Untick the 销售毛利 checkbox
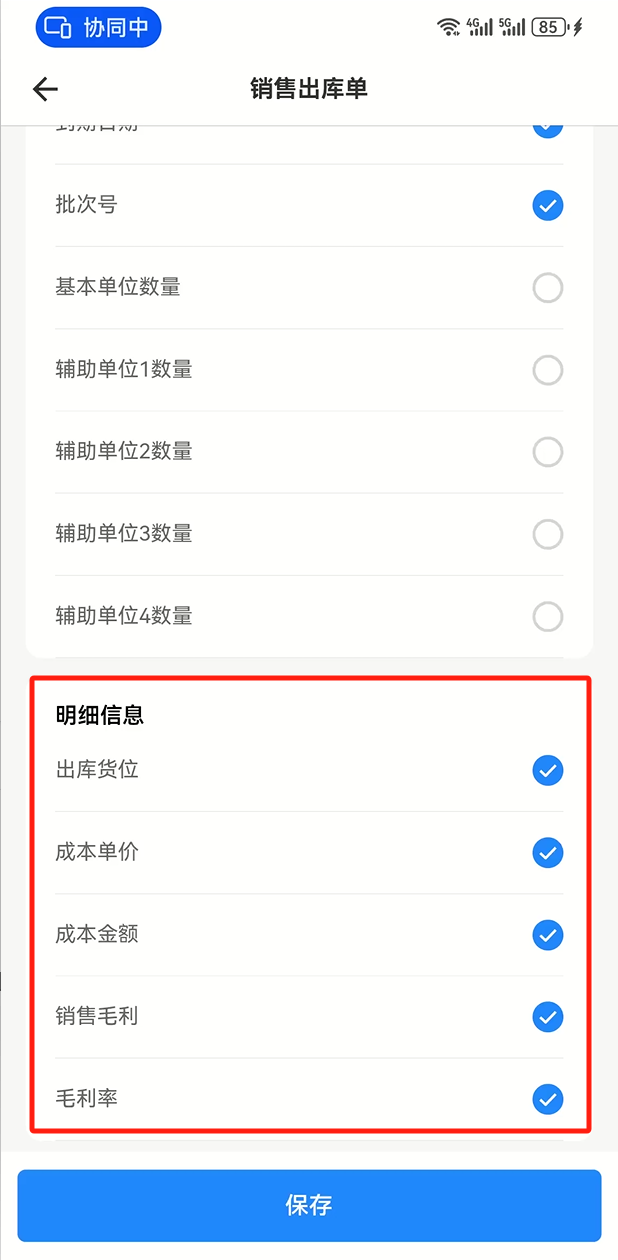The image size is (618, 1260). 547,1017
